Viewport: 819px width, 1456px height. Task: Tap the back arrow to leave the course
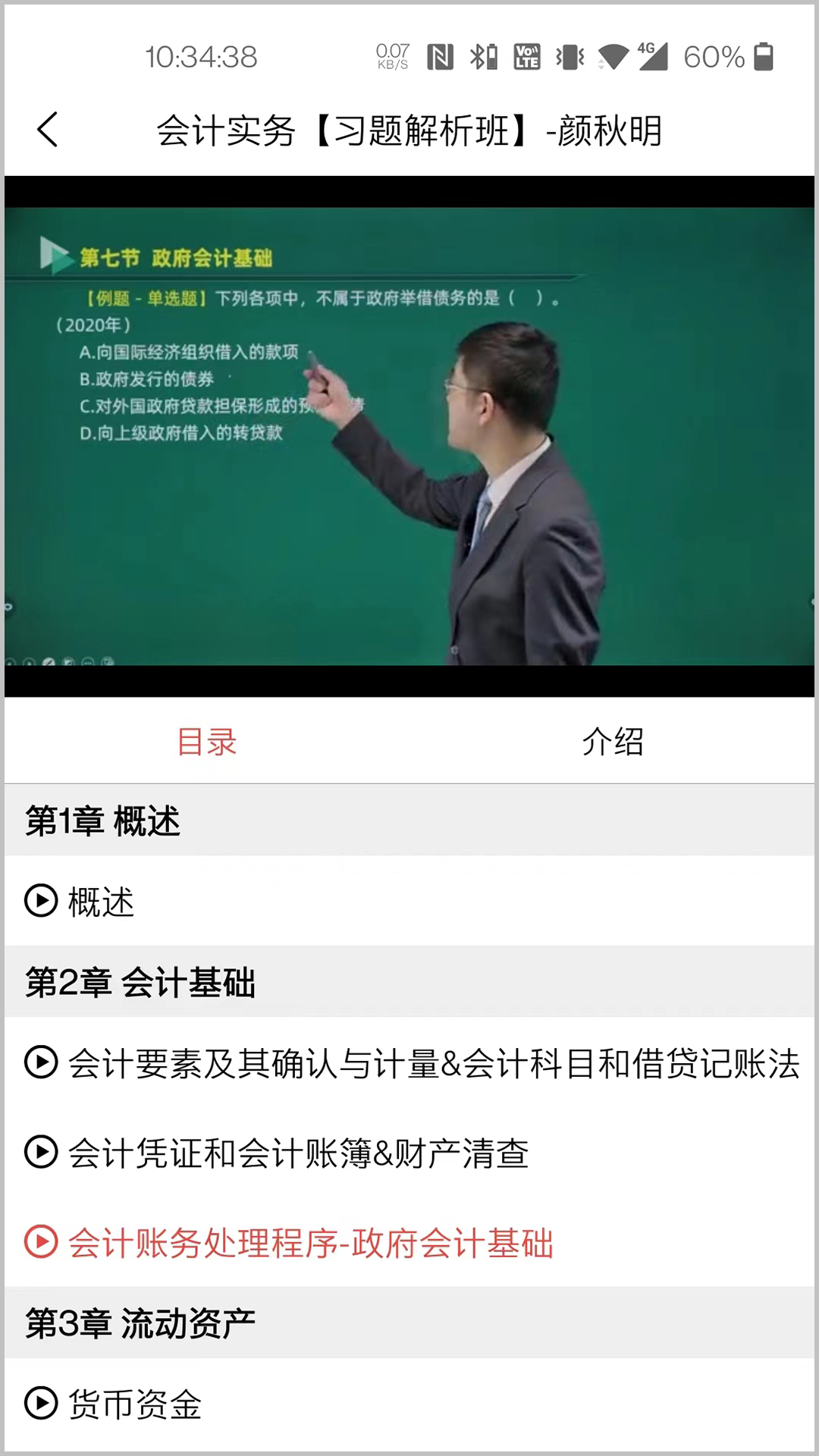tap(47, 129)
